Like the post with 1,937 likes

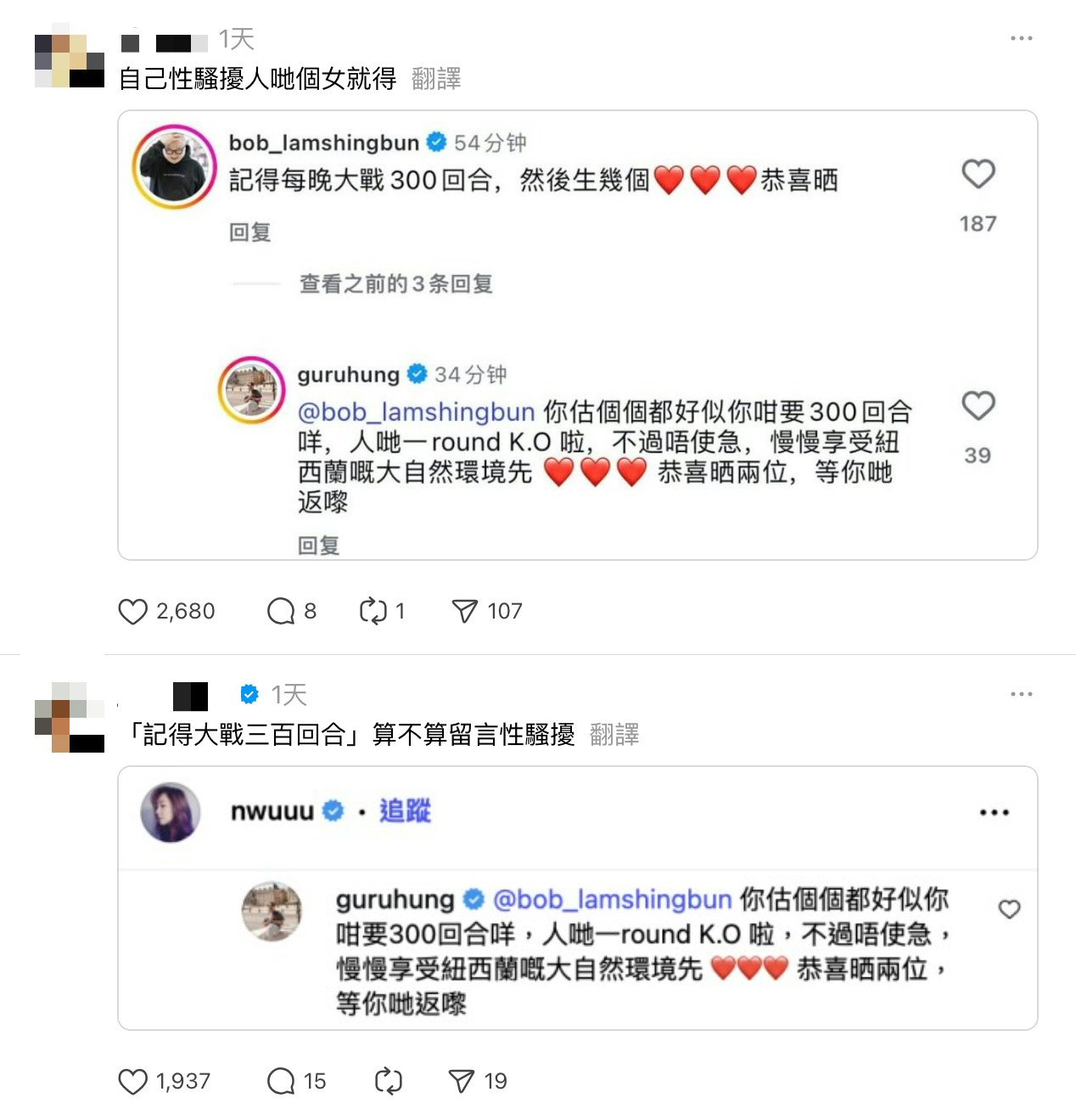coord(133,1081)
